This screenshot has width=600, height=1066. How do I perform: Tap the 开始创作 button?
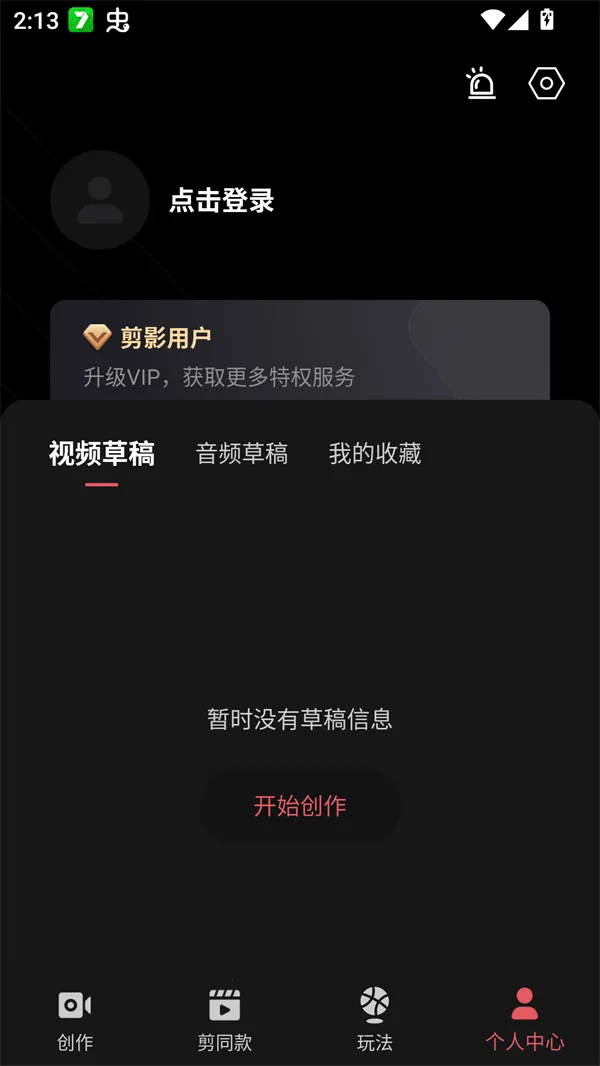(x=300, y=806)
